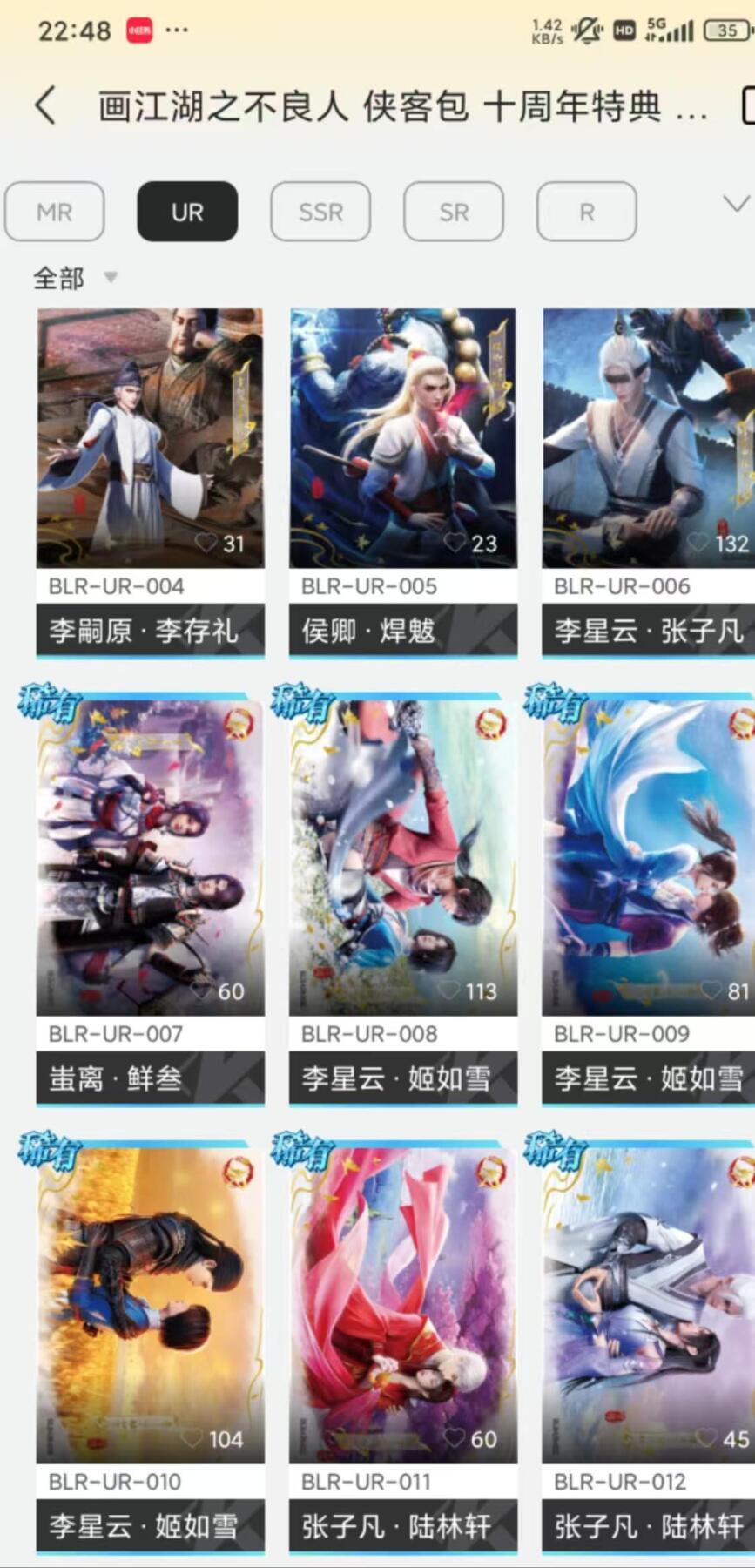
Task: Show SR rarity cards
Action: pos(454,212)
